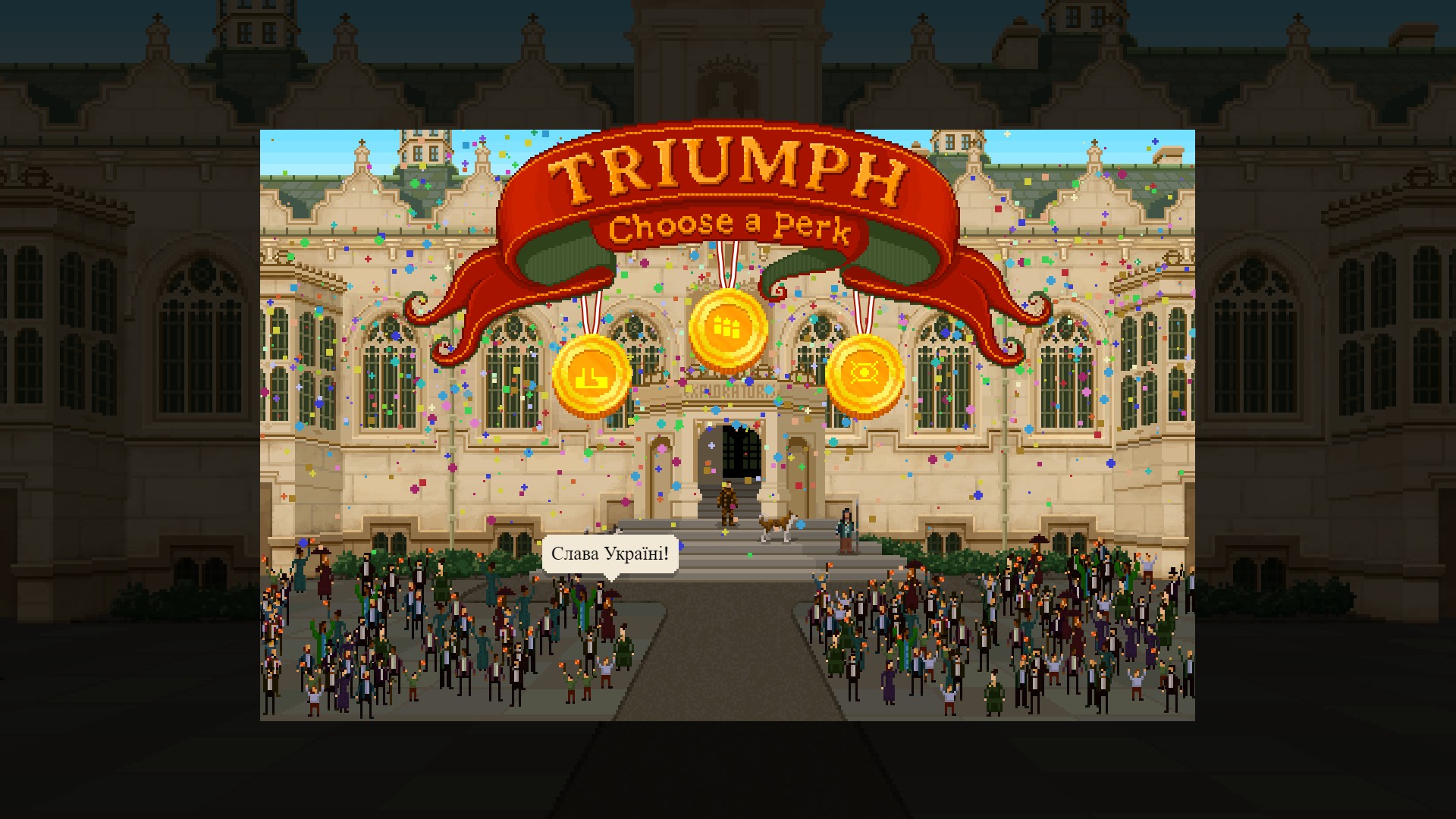Pick the eye perk medal
Image resolution: width=1456 pixels, height=819 pixels.
pyautogui.click(x=864, y=375)
